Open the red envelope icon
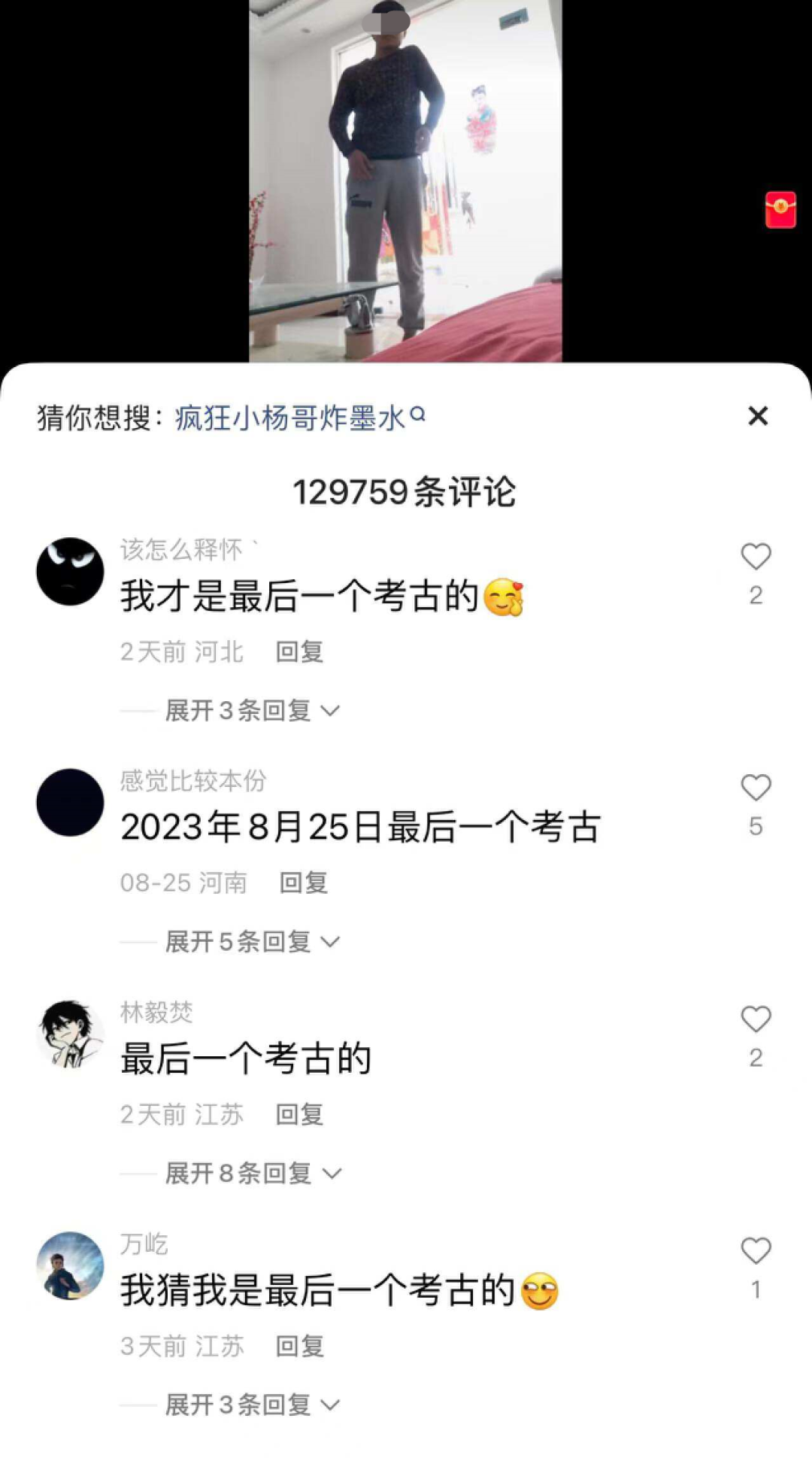The height and width of the screenshot is (1464, 812). click(780, 209)
